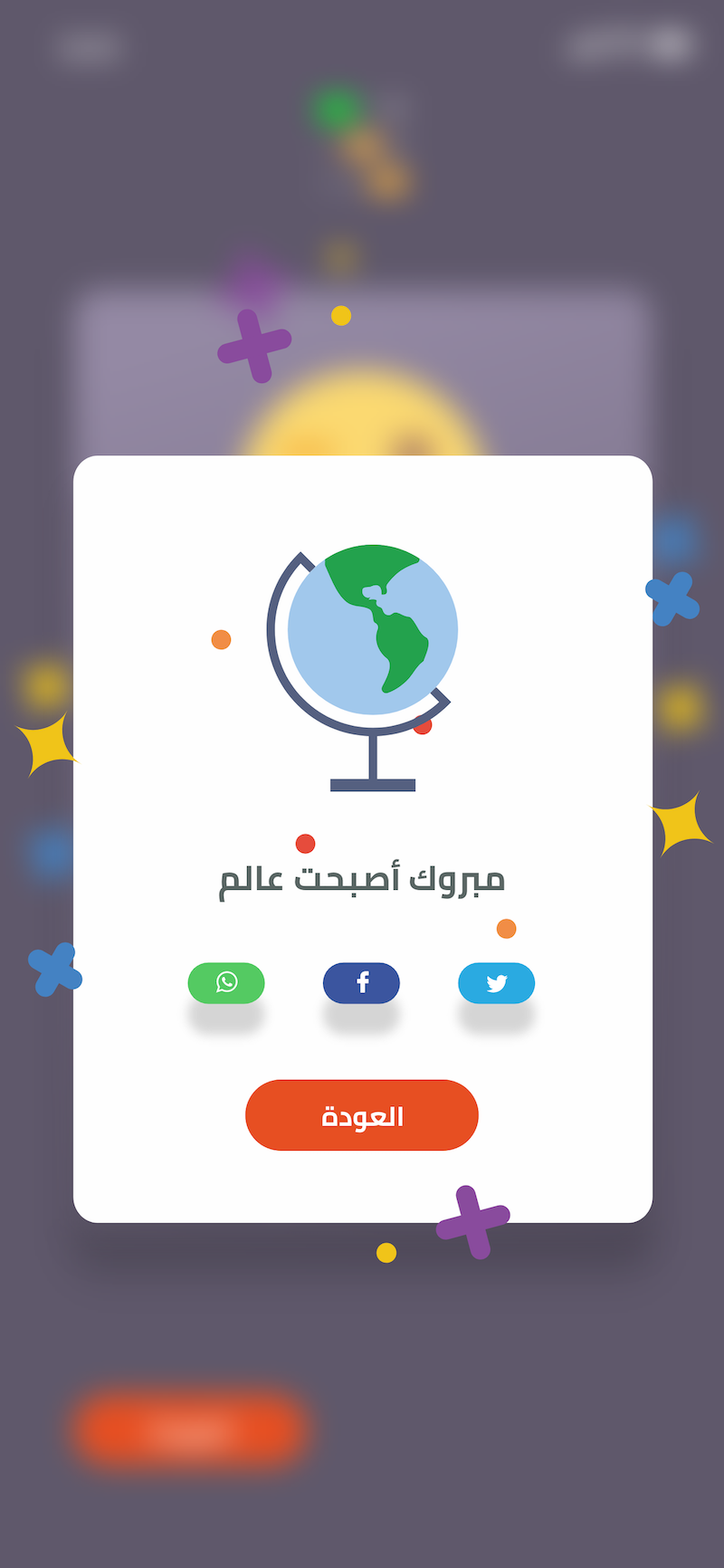Share achievement on Twitter

pyautogui.click(x=496, y=982)
